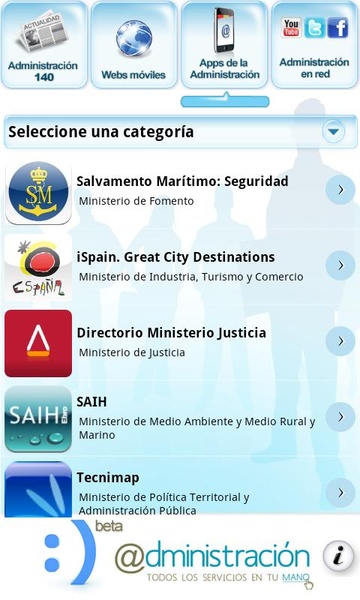The height and width of the screenshot is (600, 360).
Task: Go to the Administración en red tab
Action: click(x=314, y=45)
